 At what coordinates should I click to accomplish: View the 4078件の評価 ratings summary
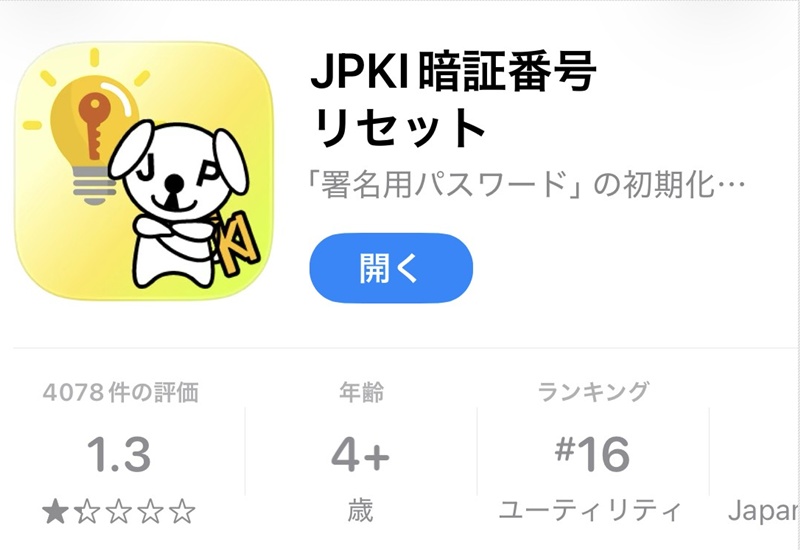point(120,453)
